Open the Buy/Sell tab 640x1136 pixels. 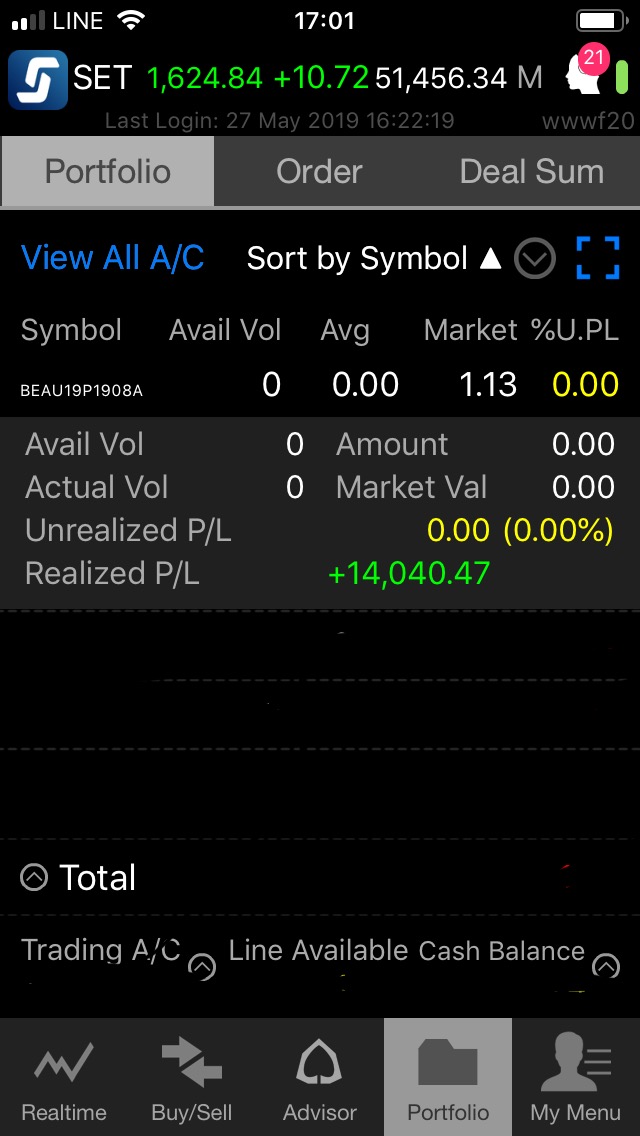[x=192, y=1078]
